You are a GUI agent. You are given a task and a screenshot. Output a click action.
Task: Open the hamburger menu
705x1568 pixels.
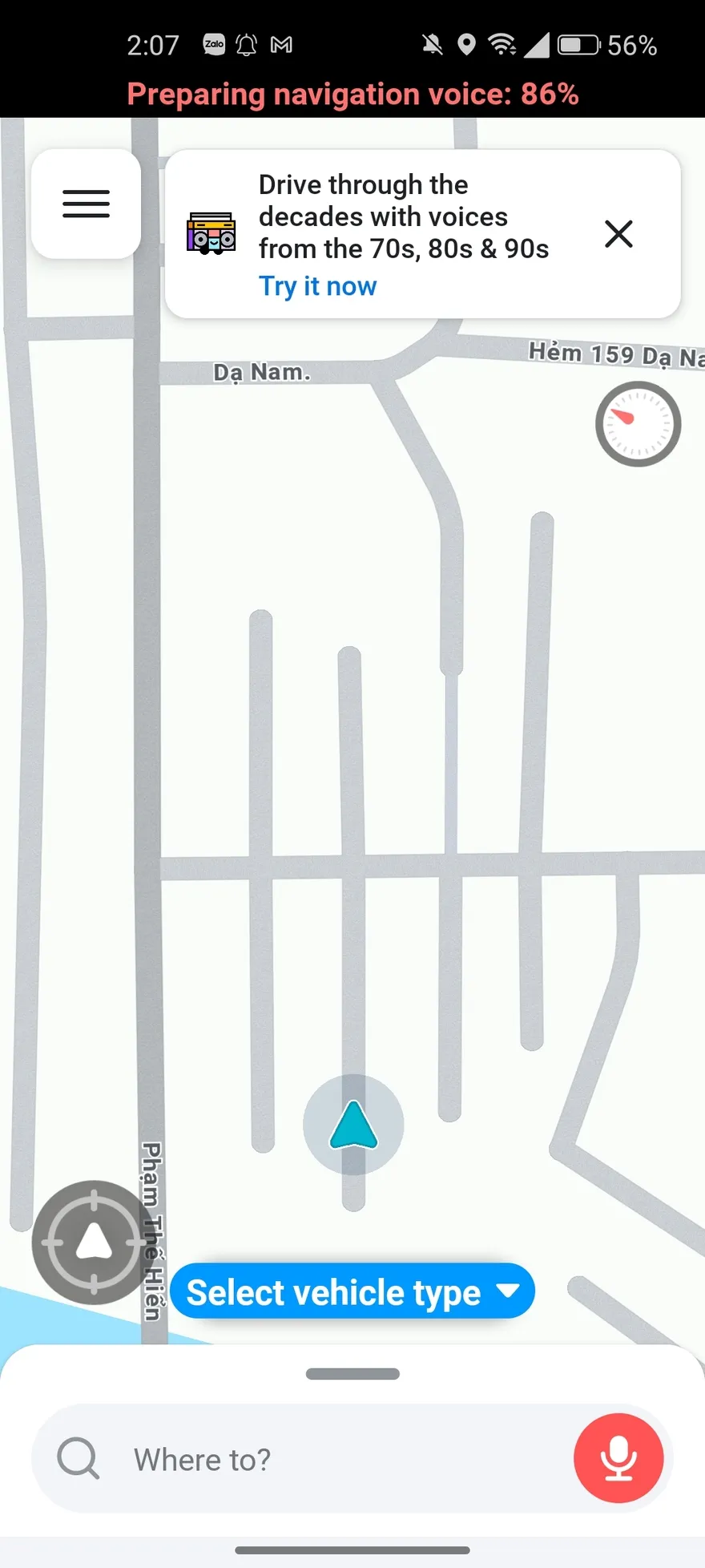(x=87, y=204)
